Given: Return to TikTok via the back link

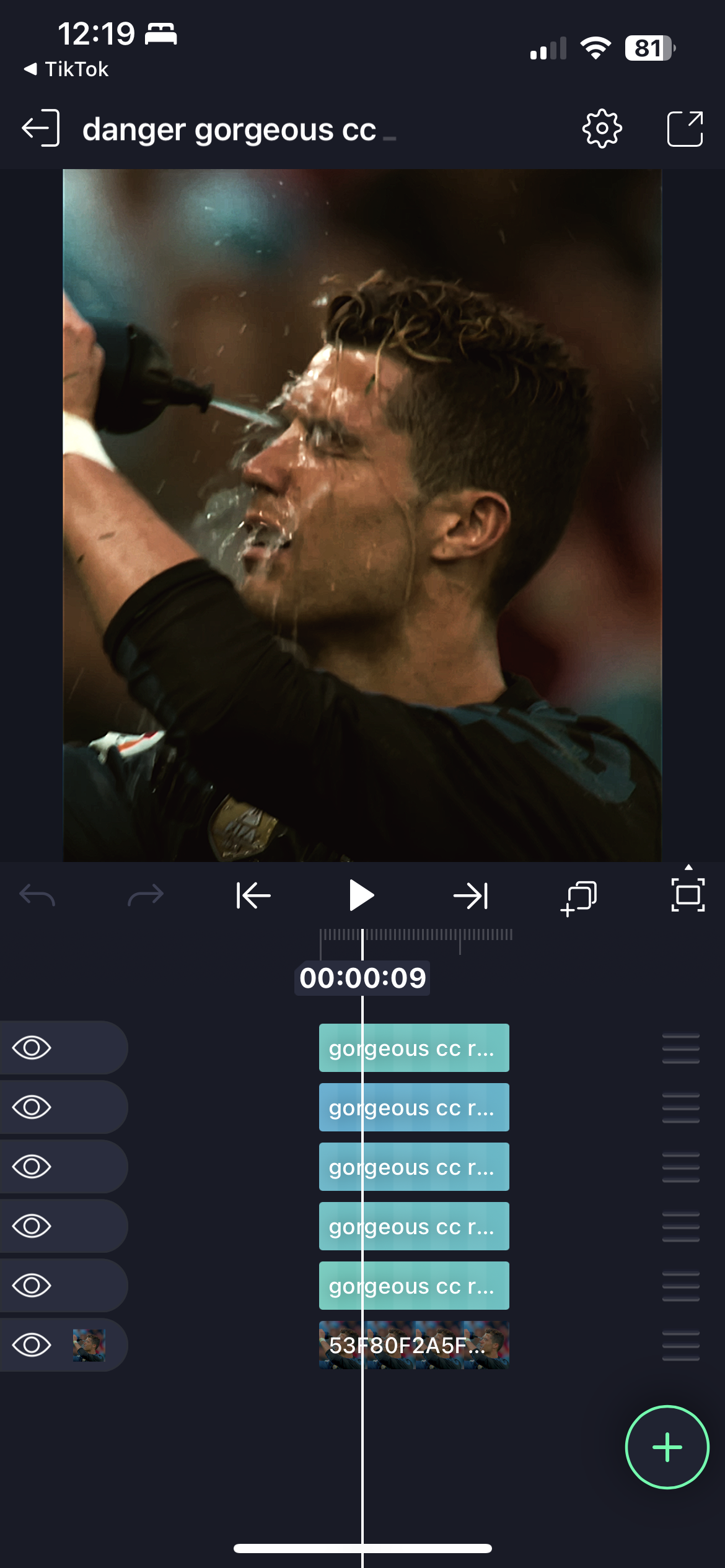Looking at the screenshot, I should point(66,69).
